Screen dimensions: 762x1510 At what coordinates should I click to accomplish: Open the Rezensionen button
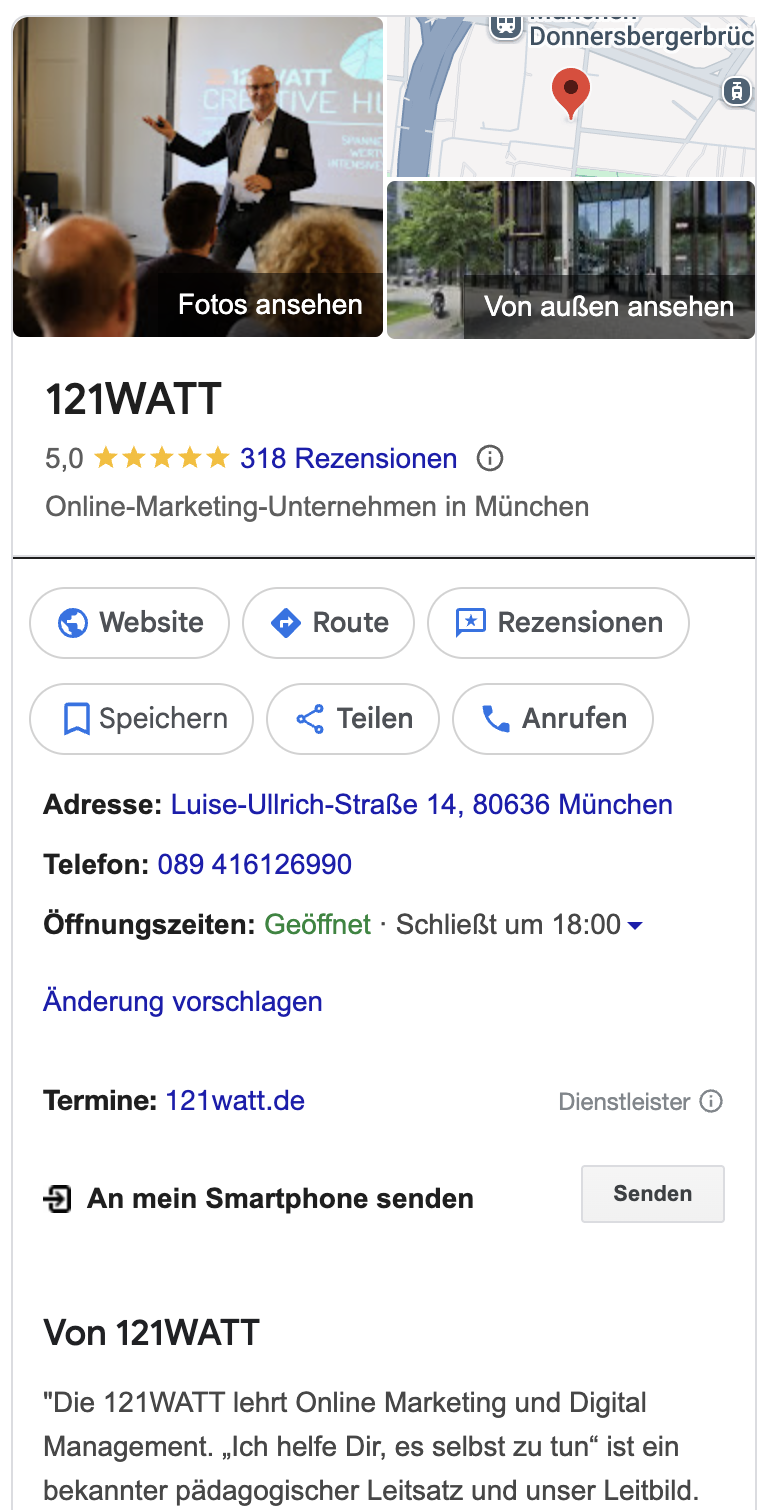point(558,623)
